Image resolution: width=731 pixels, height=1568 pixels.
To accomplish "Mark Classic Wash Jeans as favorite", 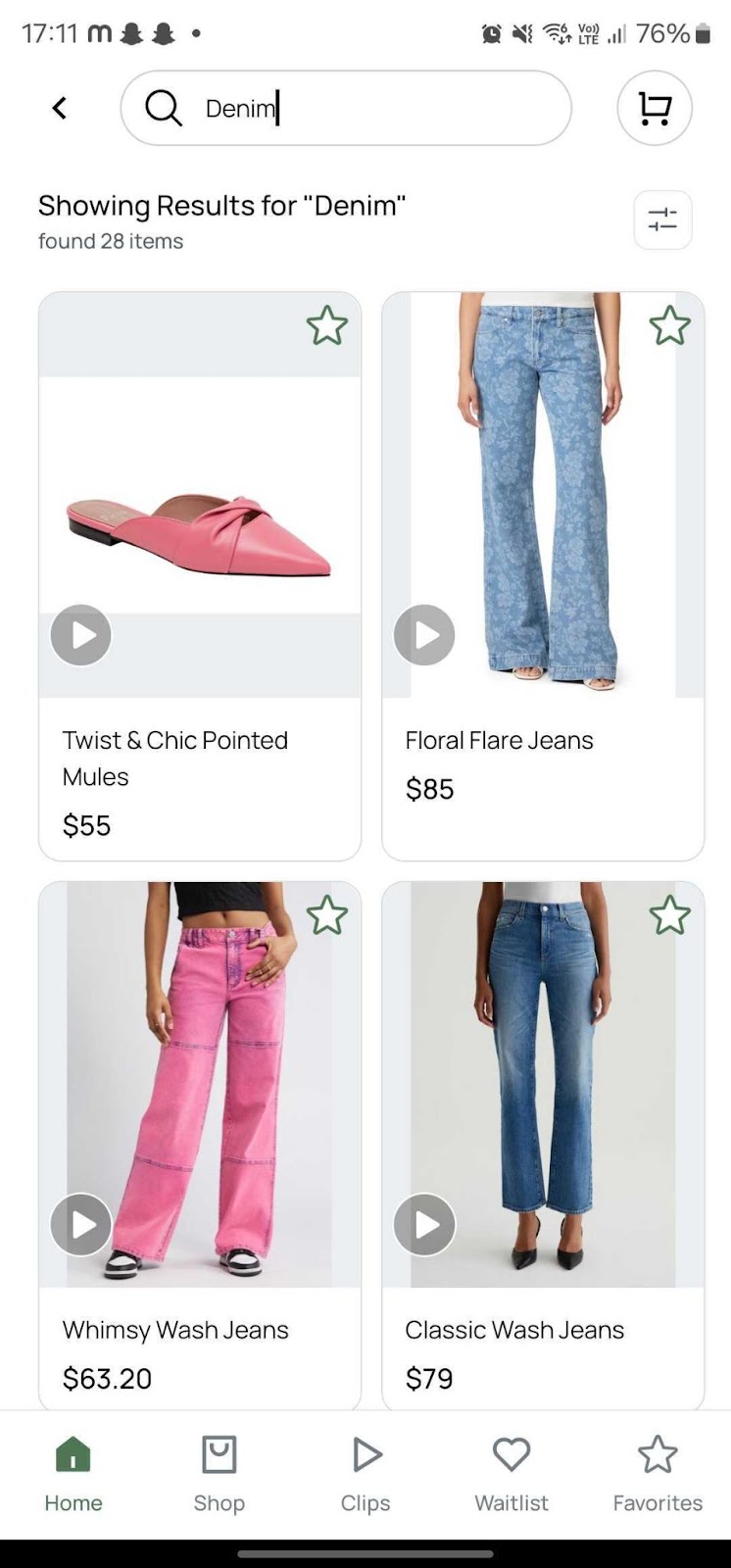I will 669,915.
